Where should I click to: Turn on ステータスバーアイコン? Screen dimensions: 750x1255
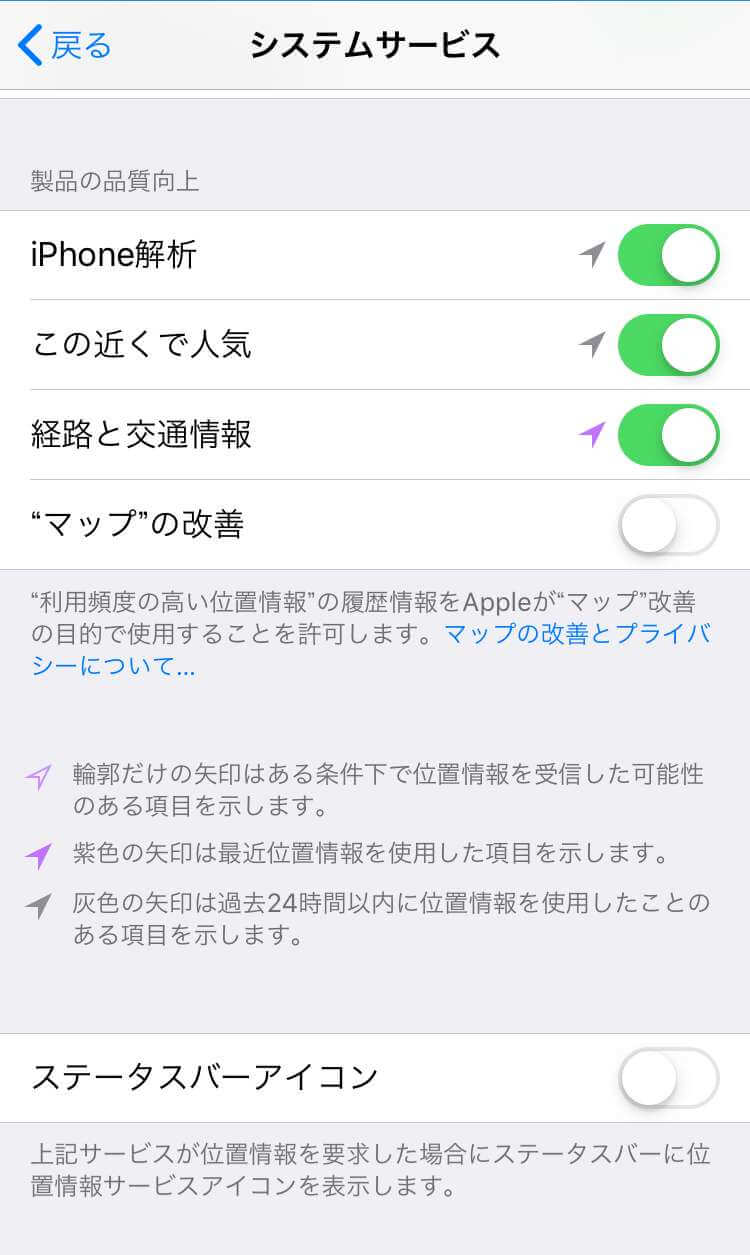(x=668, y=1078)
